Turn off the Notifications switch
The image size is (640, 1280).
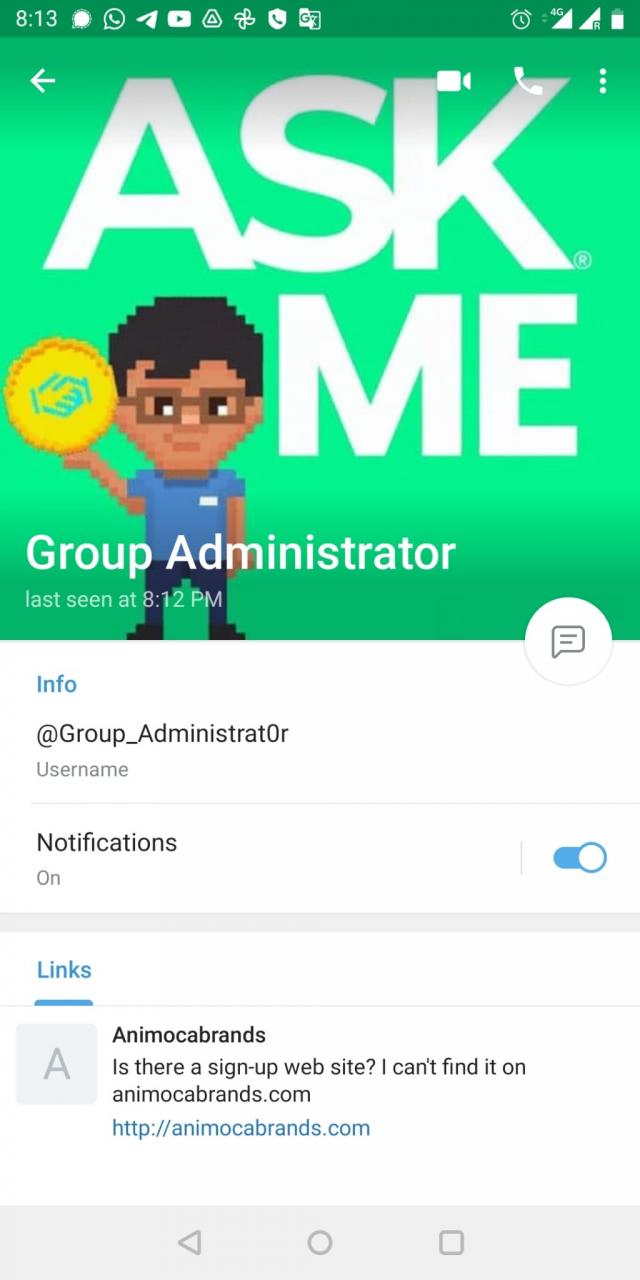[x=580, y=858]
